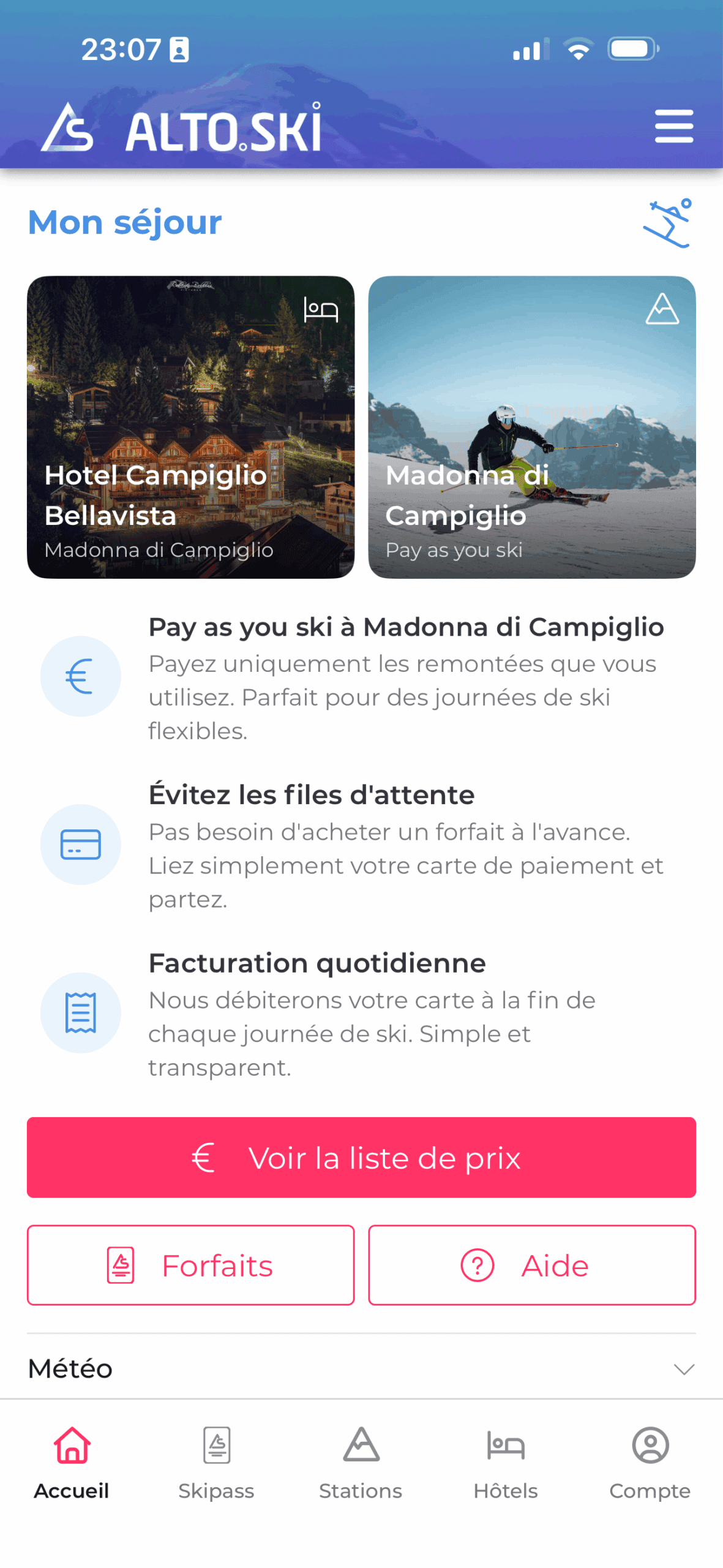Image resolution: width=723 pixels, height=1568 pixels.
Task: Tap the skier icon beside Mon séjour
Action: pos(667,223)
